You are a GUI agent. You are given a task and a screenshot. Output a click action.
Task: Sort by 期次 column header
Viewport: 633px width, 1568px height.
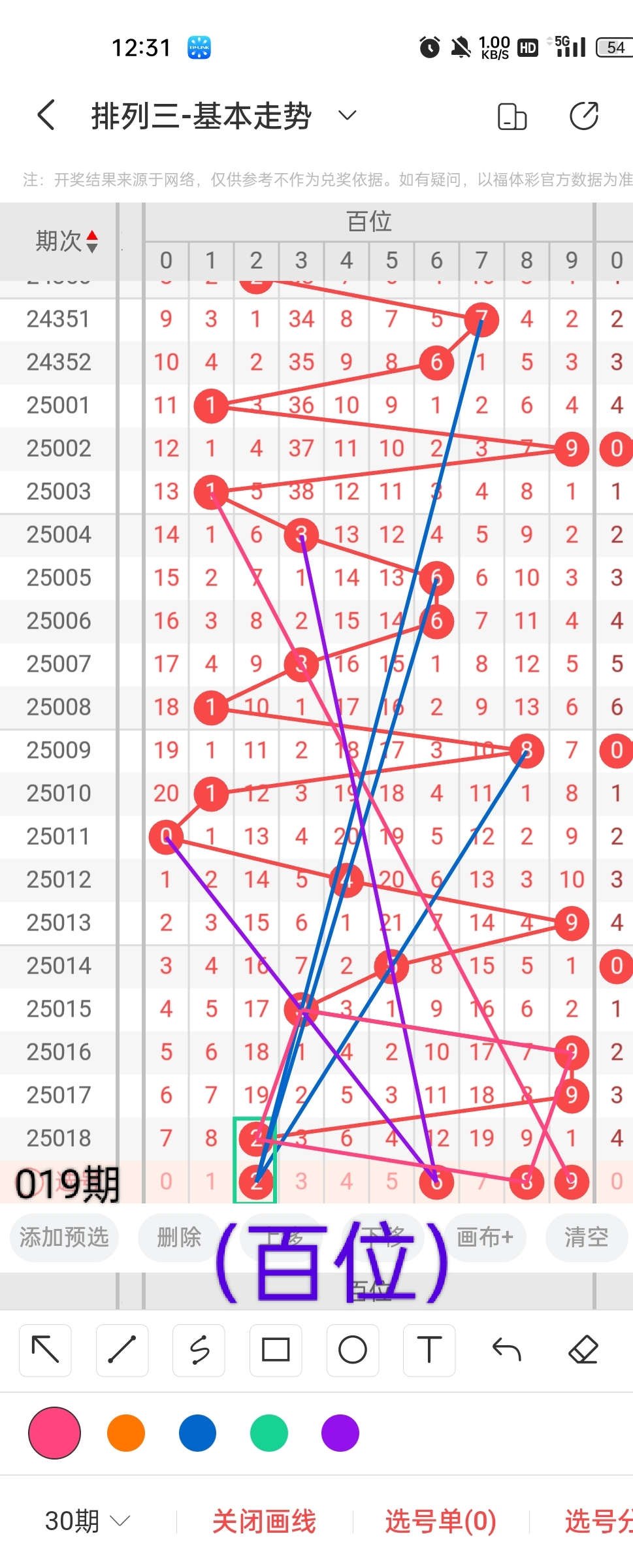coord(65,241)
